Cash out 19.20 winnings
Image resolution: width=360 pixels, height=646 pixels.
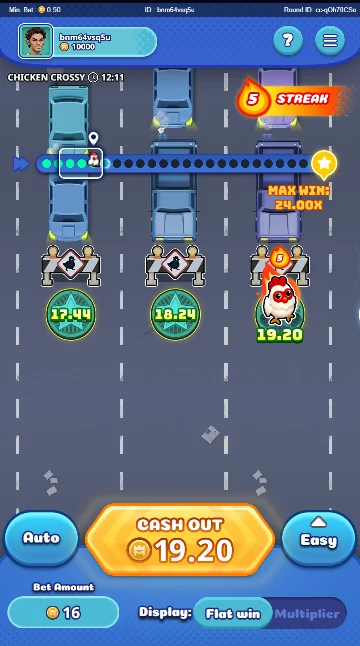click(180, 540)
